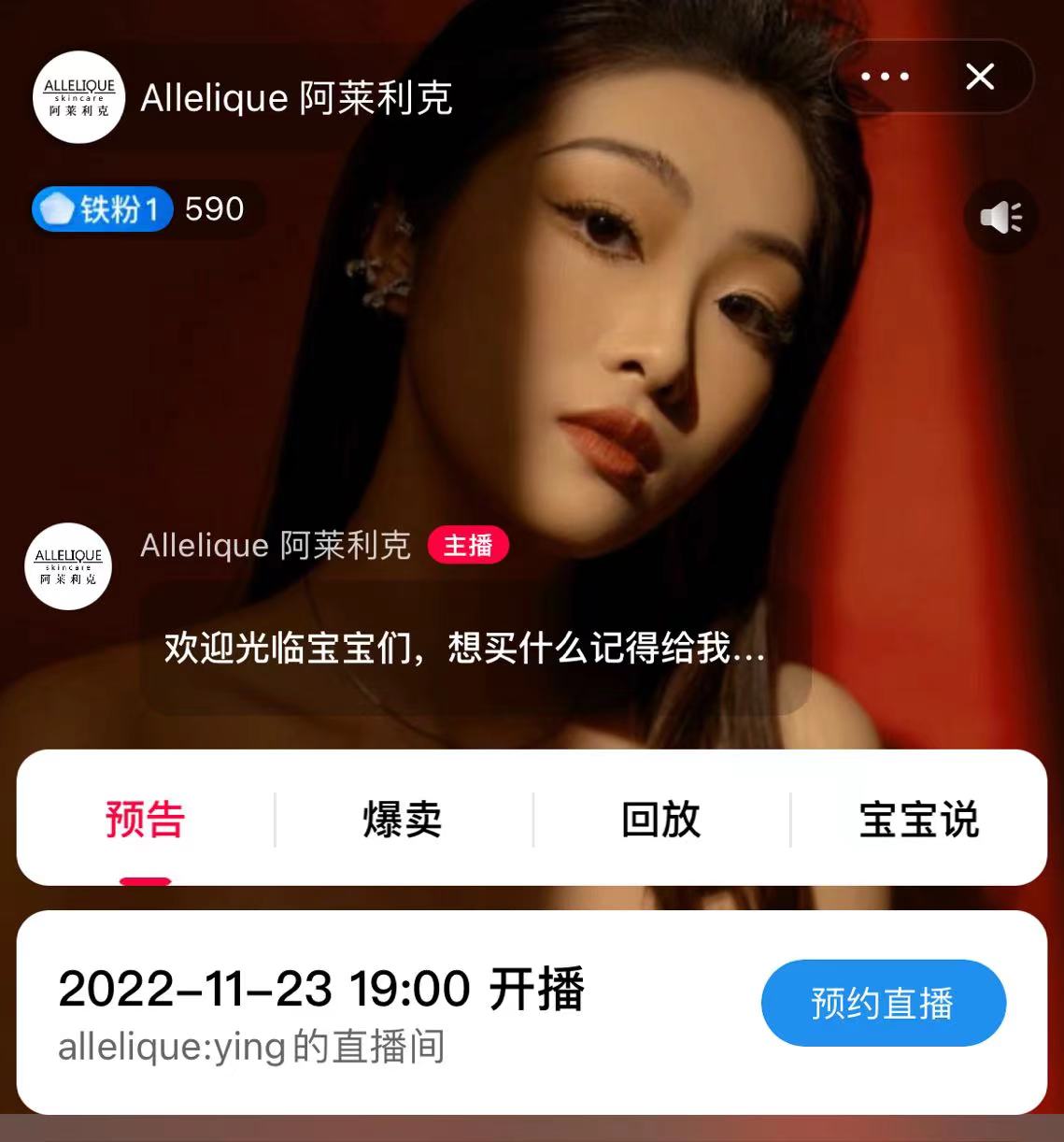Switch to the 宝宝说 tab
Viewport: 1064px width, 1142px height.
(x=918, y=820)
